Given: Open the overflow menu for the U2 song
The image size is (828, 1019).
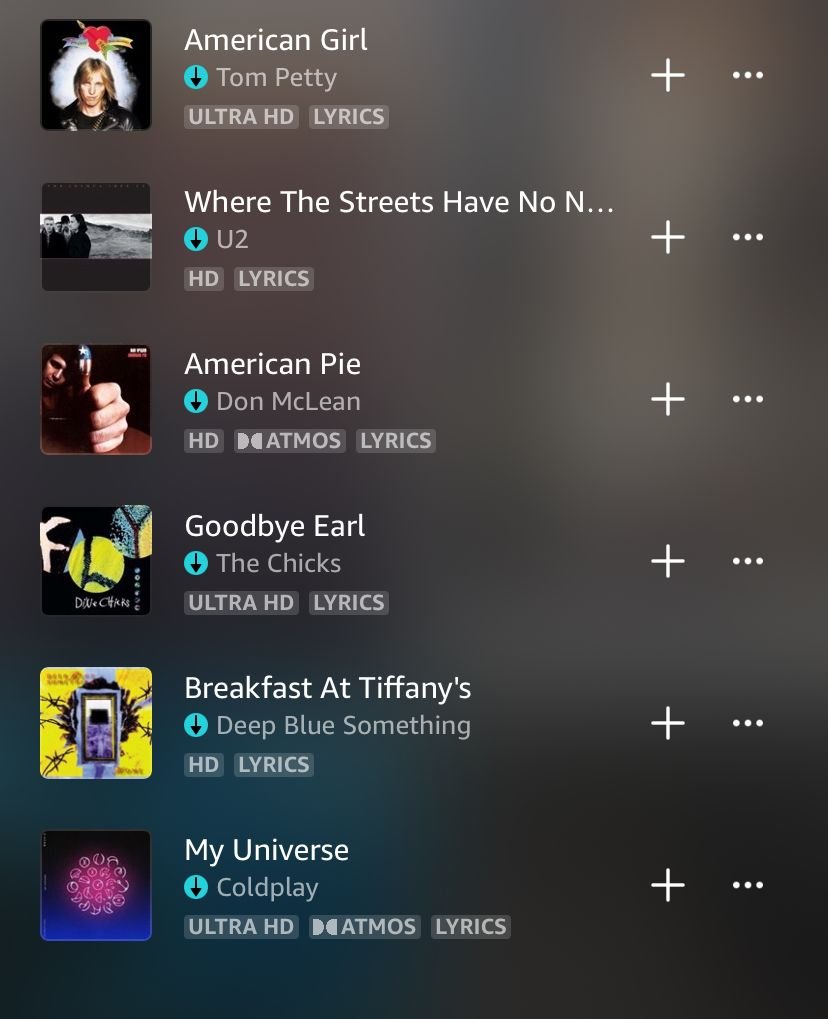Looking at the screenshot, I should pos(748,237).
